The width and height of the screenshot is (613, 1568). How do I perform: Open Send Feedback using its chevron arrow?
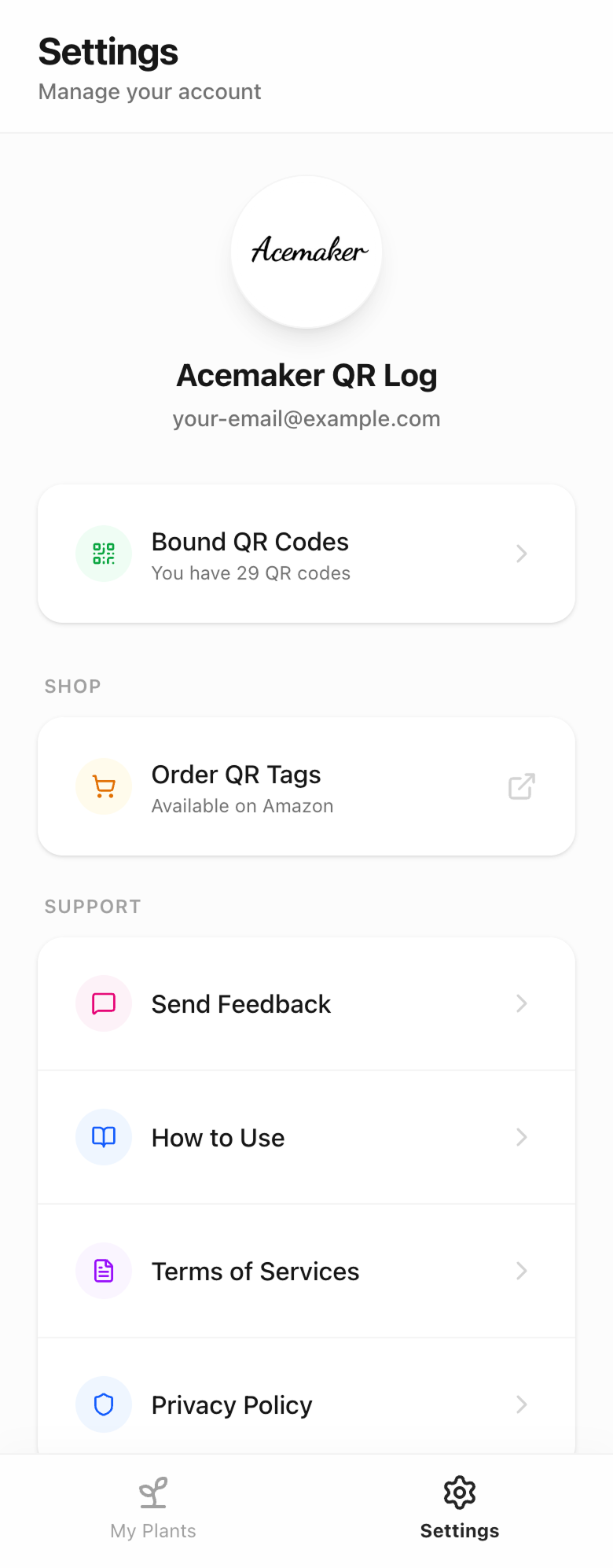point(521,1003)
